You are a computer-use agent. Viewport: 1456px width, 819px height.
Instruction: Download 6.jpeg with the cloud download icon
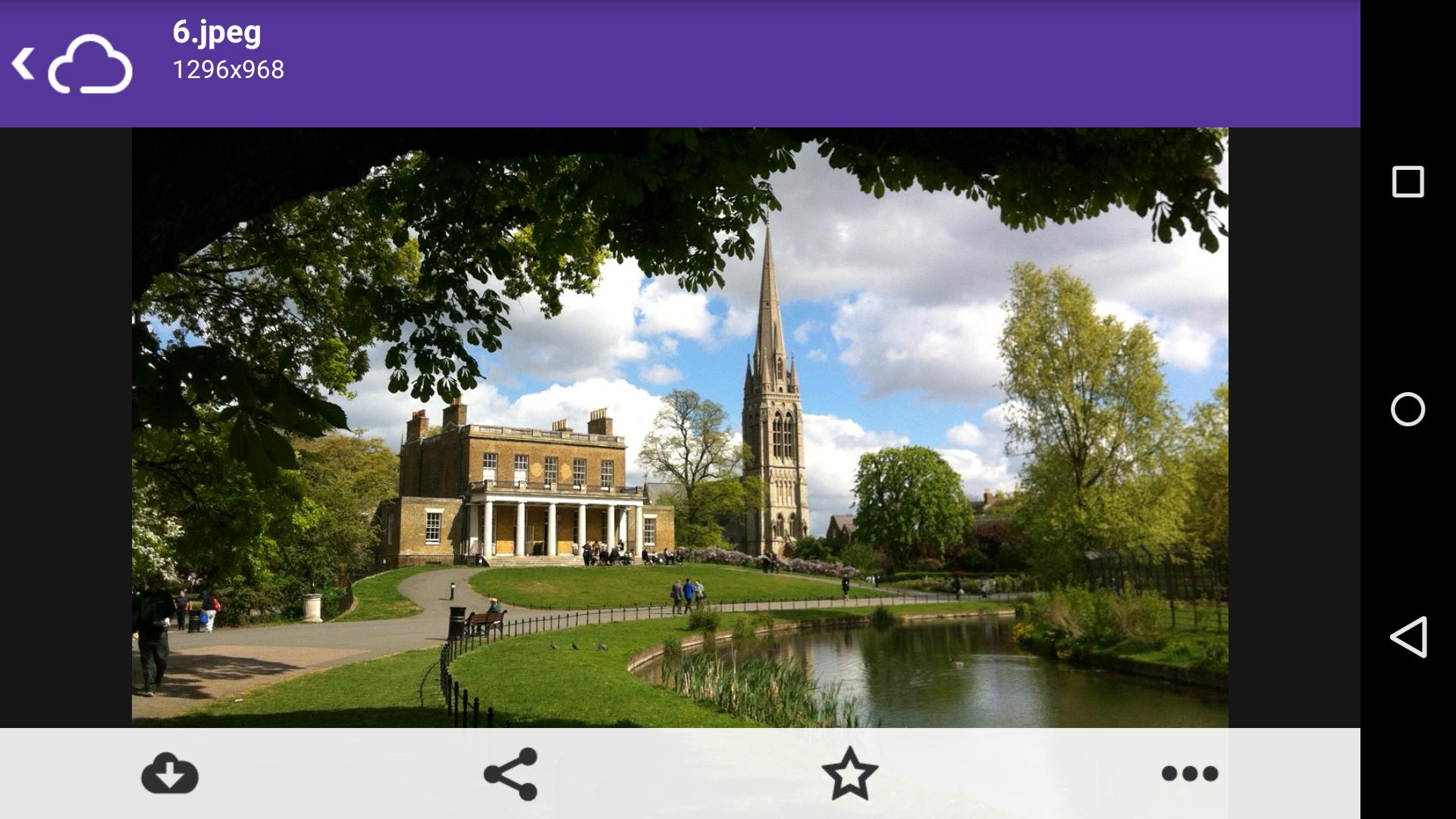170,773
